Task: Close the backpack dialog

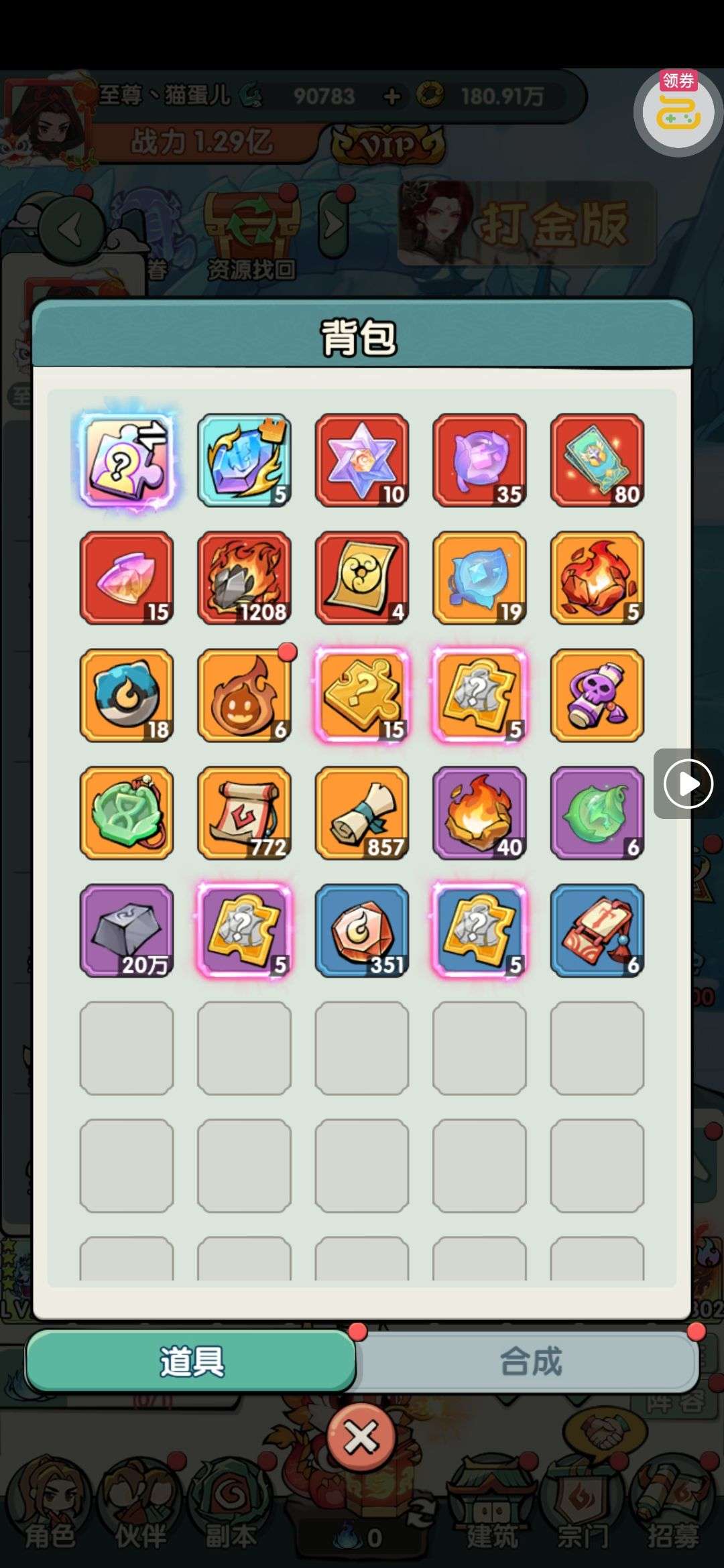Action: coord(361,1437)
